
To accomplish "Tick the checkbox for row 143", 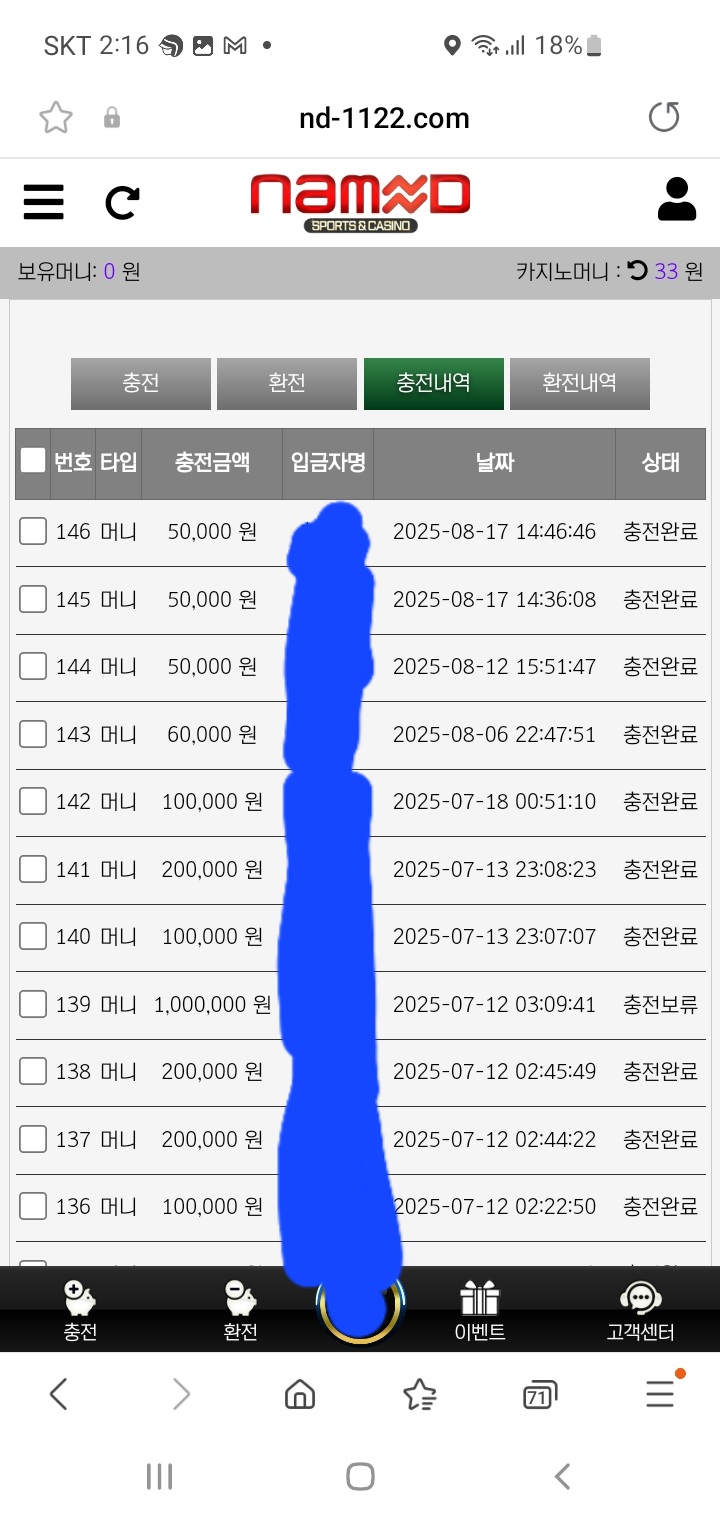I will pyautogui.click(x=33, y=734).
